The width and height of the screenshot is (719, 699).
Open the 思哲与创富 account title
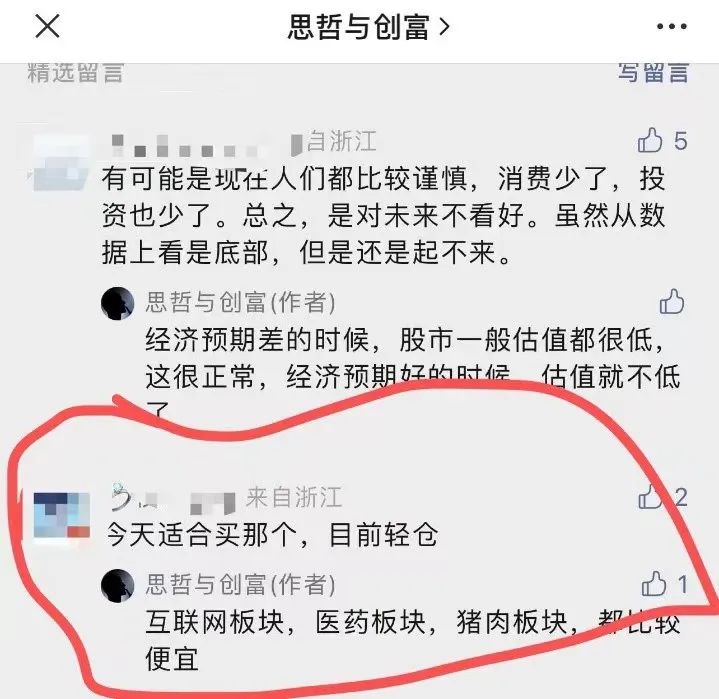[x=368, y=27]
